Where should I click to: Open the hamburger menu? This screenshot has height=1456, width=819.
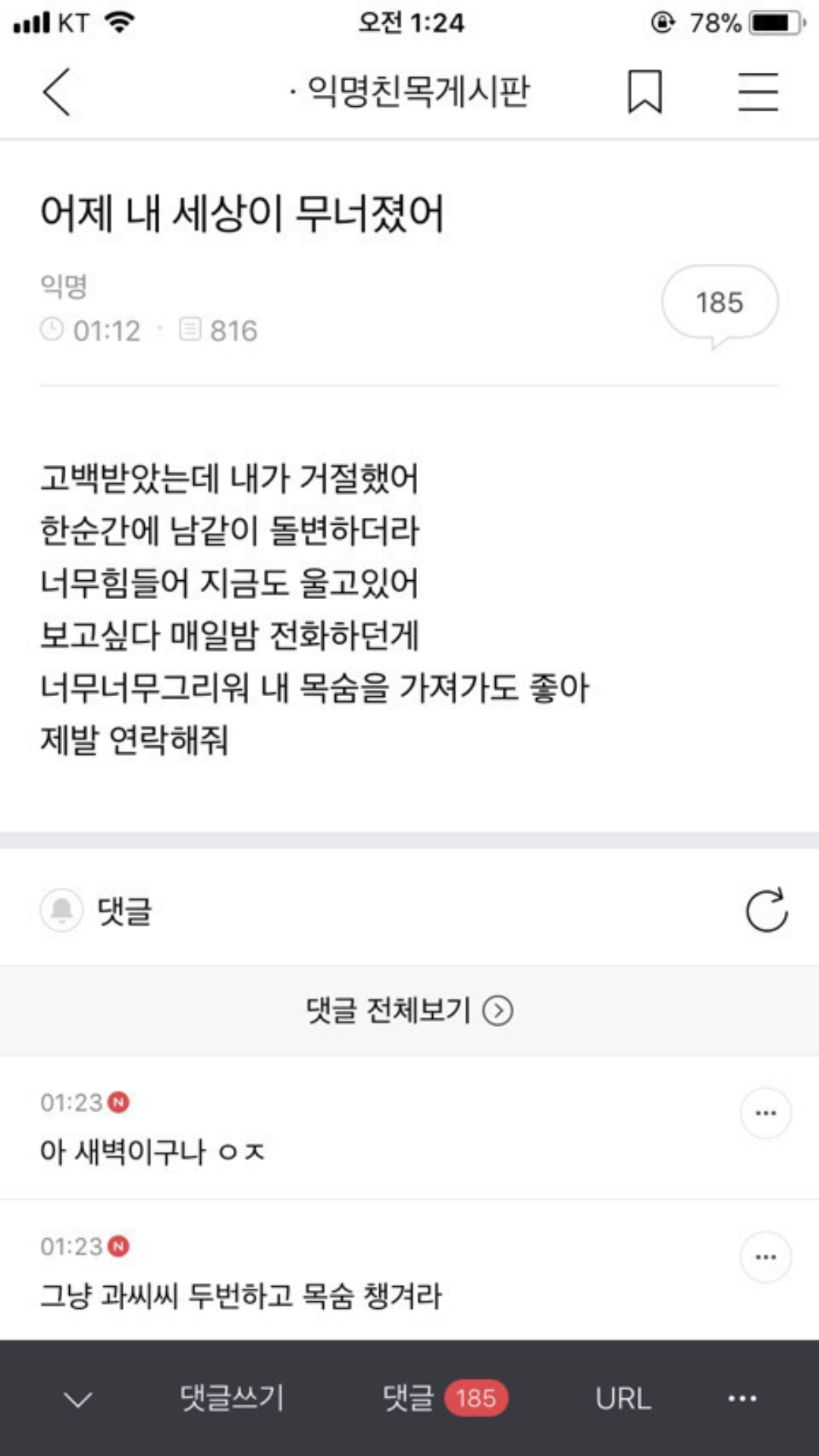click(758, 92)
